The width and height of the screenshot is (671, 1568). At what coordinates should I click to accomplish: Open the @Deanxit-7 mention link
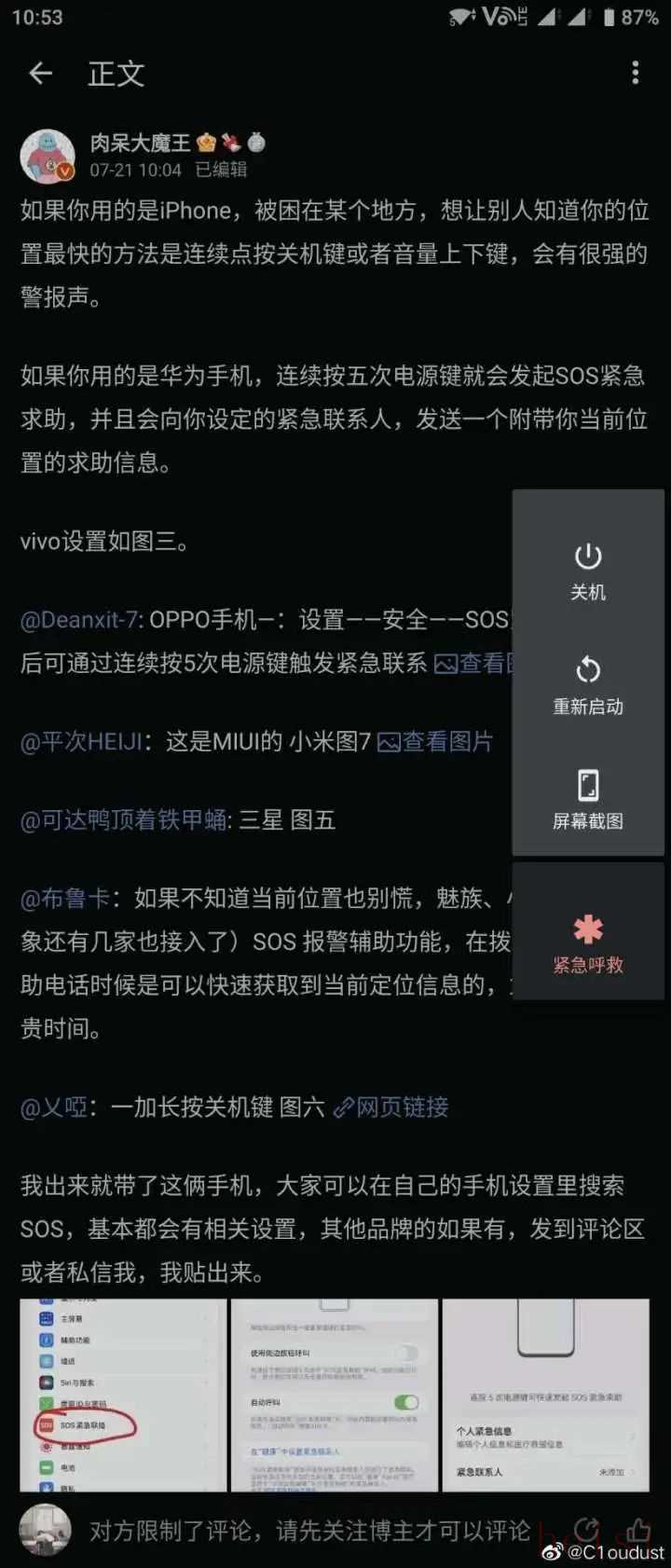tap(81, 620)
